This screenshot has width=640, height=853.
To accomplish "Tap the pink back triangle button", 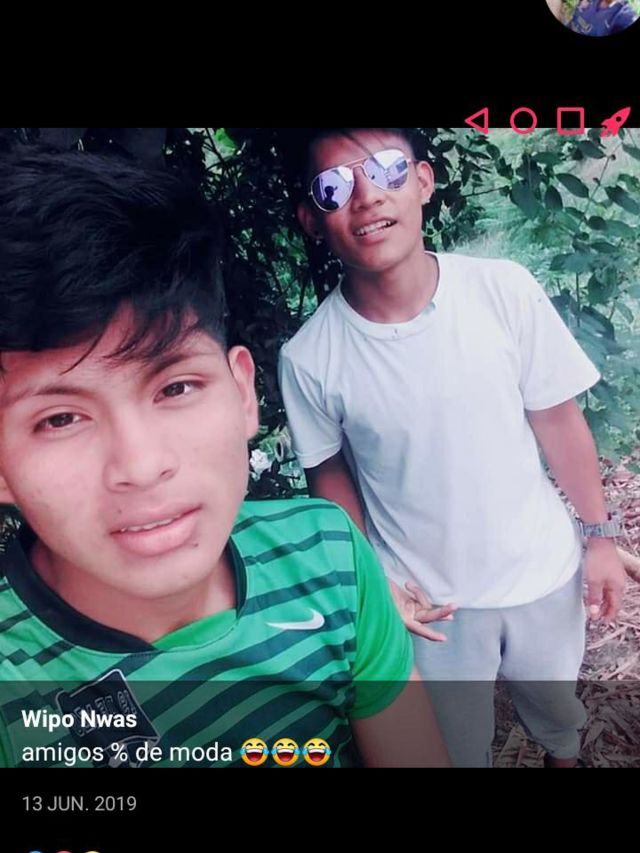I will [477, 120].
